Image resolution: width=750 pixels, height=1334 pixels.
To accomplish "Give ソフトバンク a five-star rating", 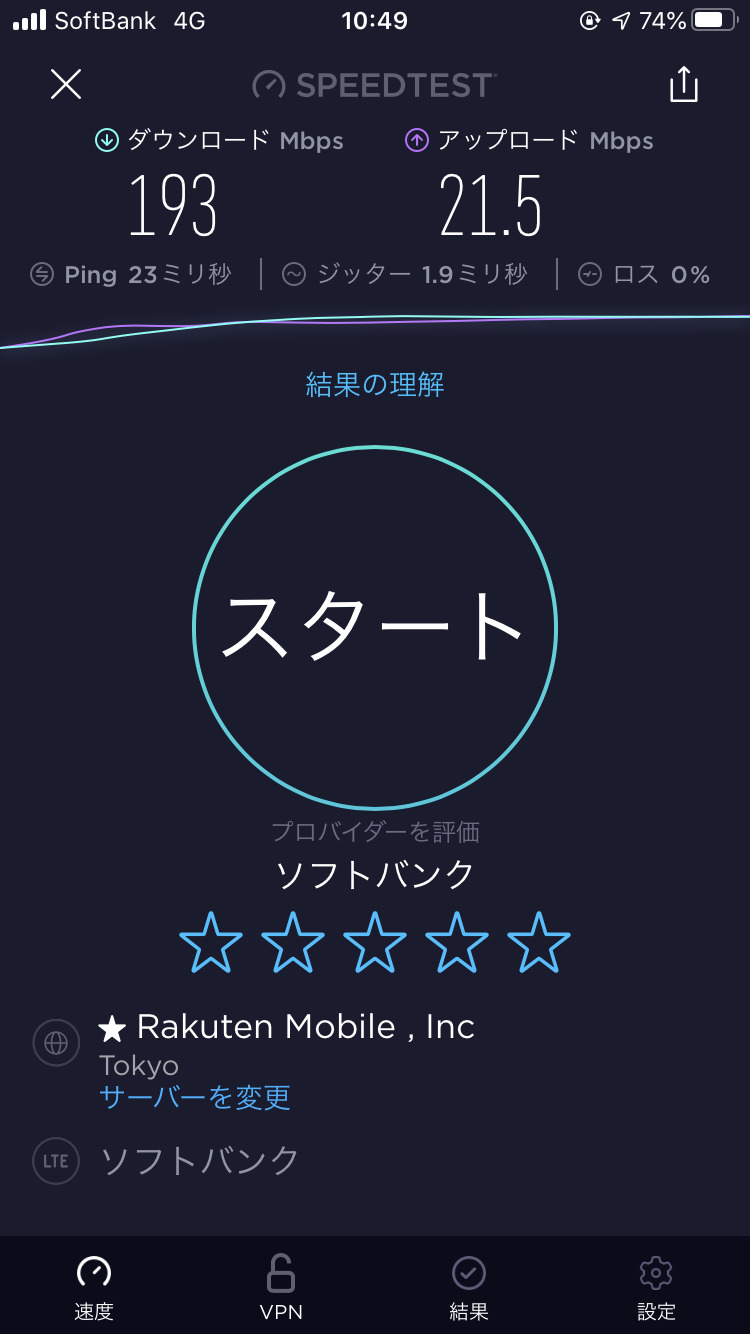I will (x=539, y=942).
